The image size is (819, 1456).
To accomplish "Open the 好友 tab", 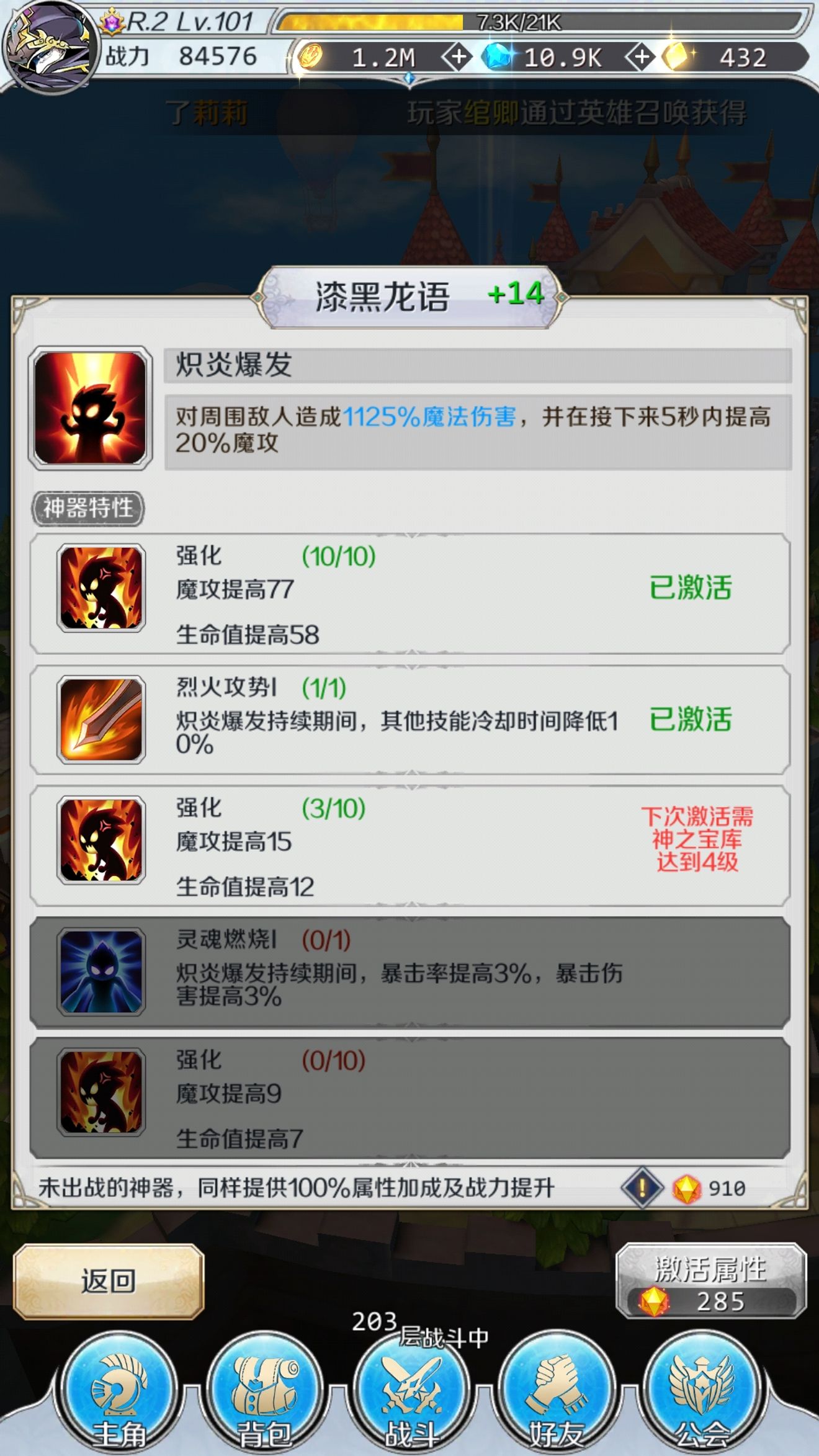I will point(557,1395).
